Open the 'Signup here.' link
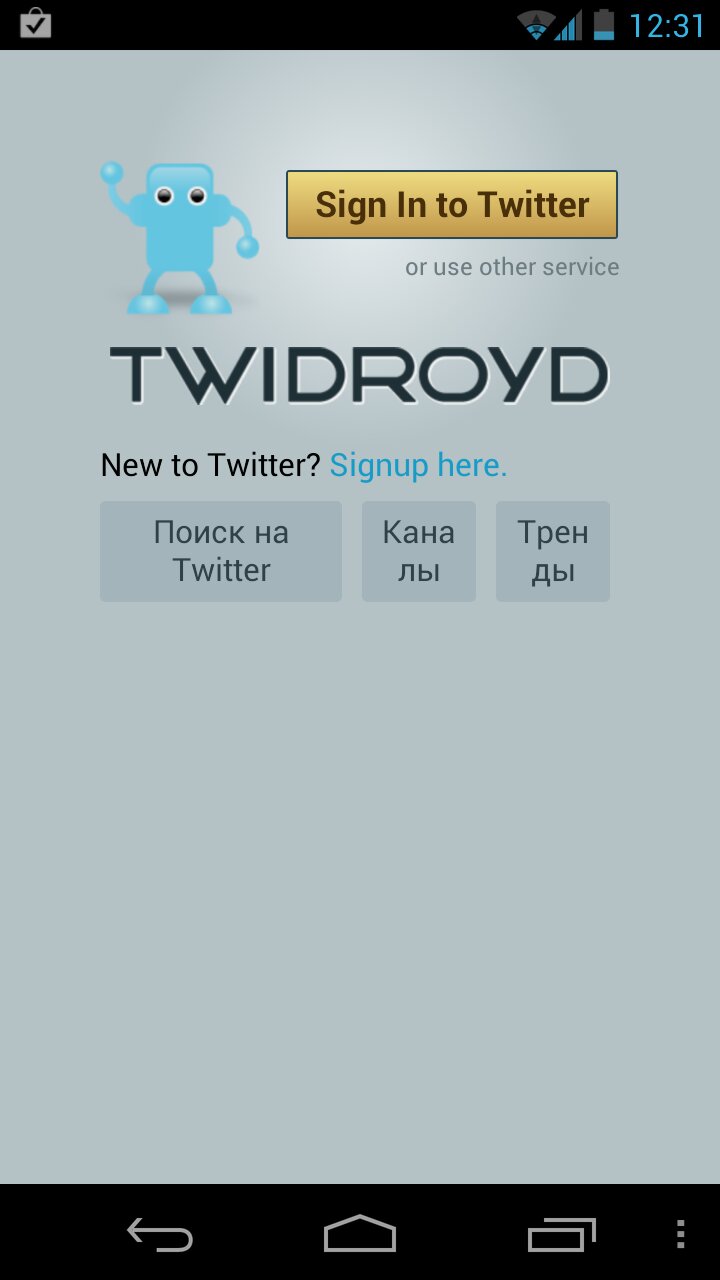Viewport: 720px width, 1280px height. pyautogui.click(x=418, y=465)
